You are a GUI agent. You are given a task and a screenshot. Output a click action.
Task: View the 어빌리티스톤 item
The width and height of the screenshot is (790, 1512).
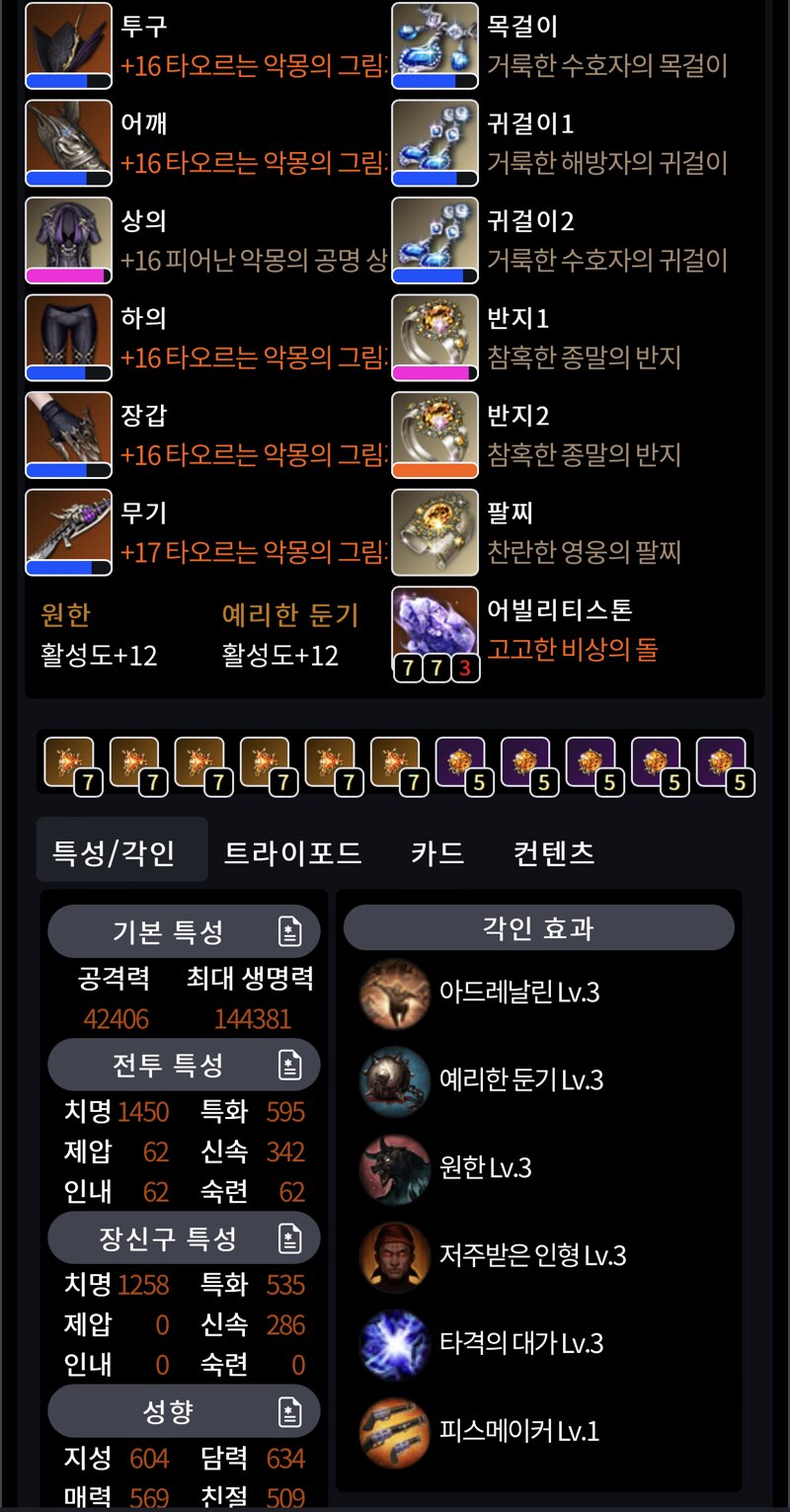[x=435, y=630]
